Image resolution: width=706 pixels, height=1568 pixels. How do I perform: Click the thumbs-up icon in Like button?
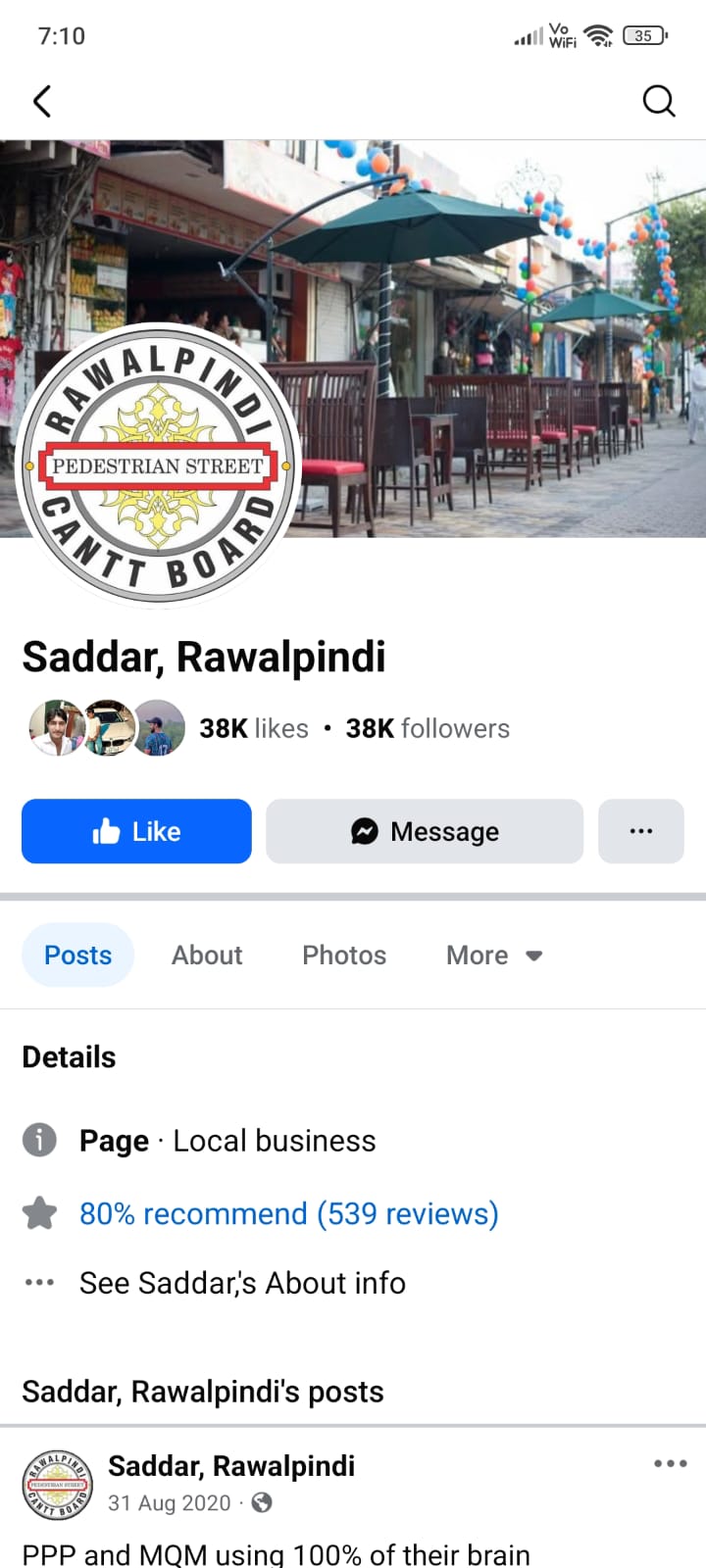(x=105, y=831)
